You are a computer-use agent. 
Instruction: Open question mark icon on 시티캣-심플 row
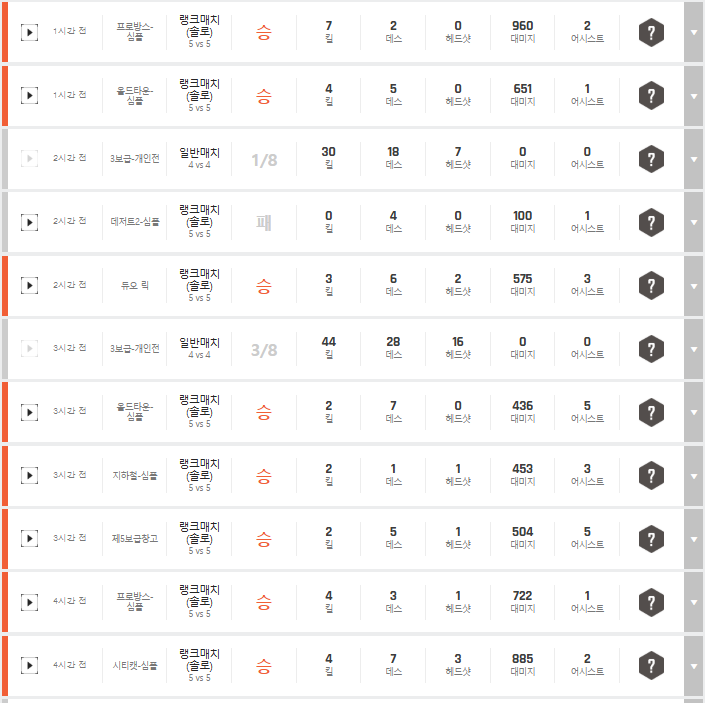(x=651, y=666)
